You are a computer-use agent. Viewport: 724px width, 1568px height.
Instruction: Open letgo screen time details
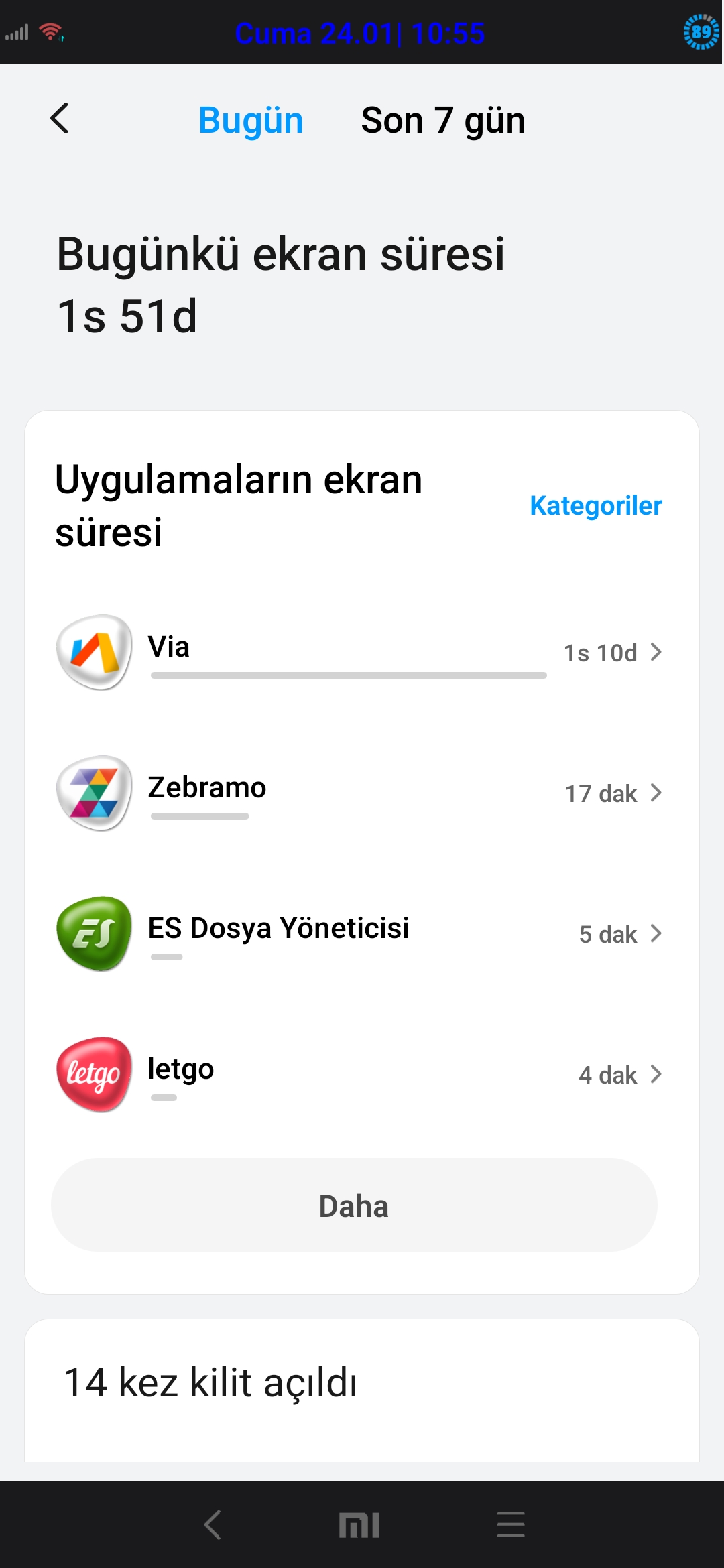[361, 1074]
